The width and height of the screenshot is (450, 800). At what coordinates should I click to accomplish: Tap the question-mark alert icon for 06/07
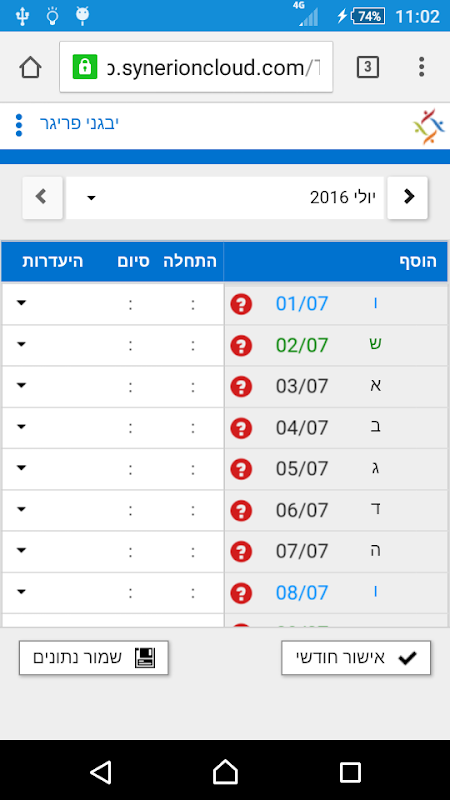(241, 510)
